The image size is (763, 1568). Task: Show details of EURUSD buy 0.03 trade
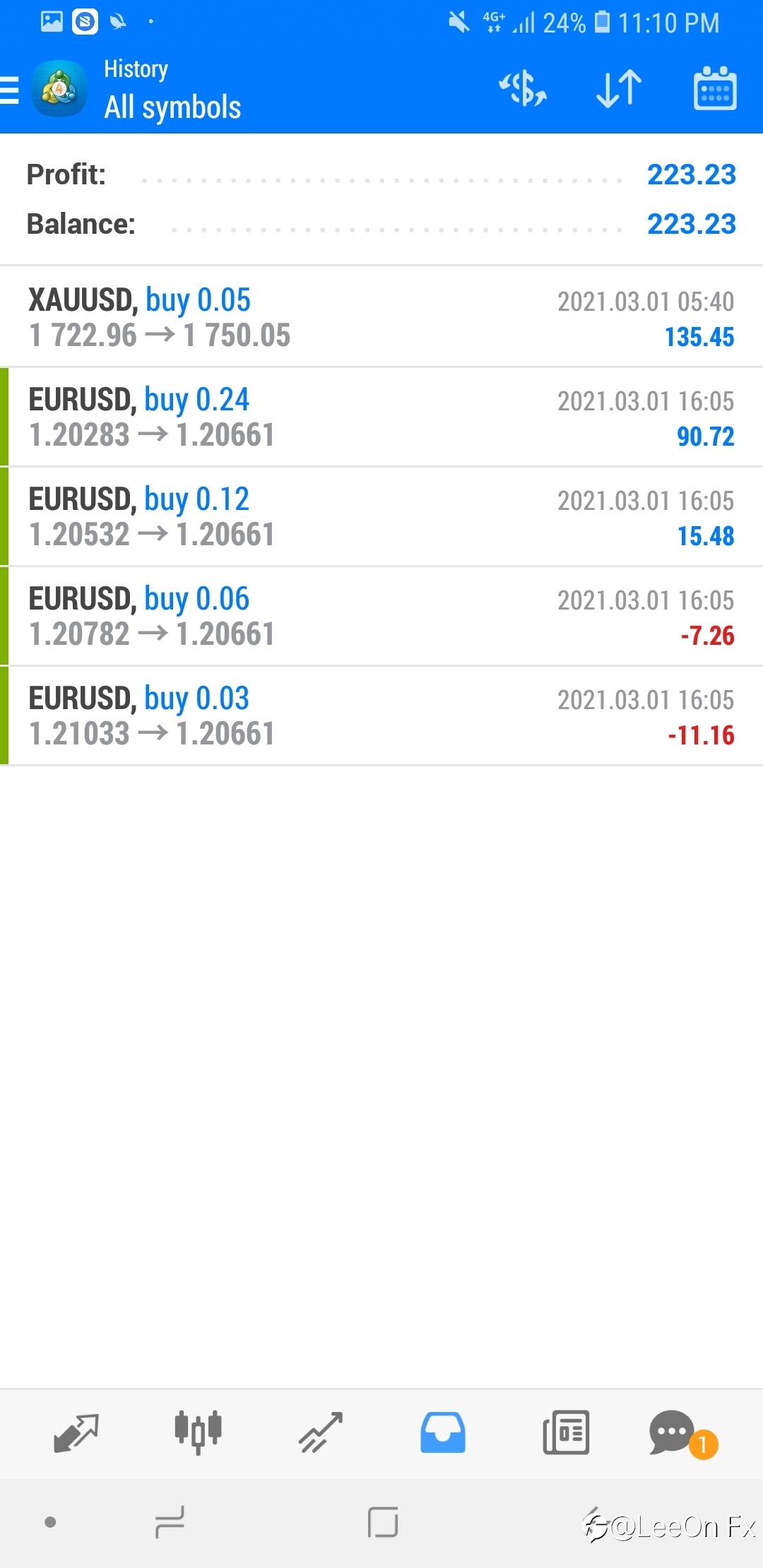pyautogui.click(x=381, y=715)
